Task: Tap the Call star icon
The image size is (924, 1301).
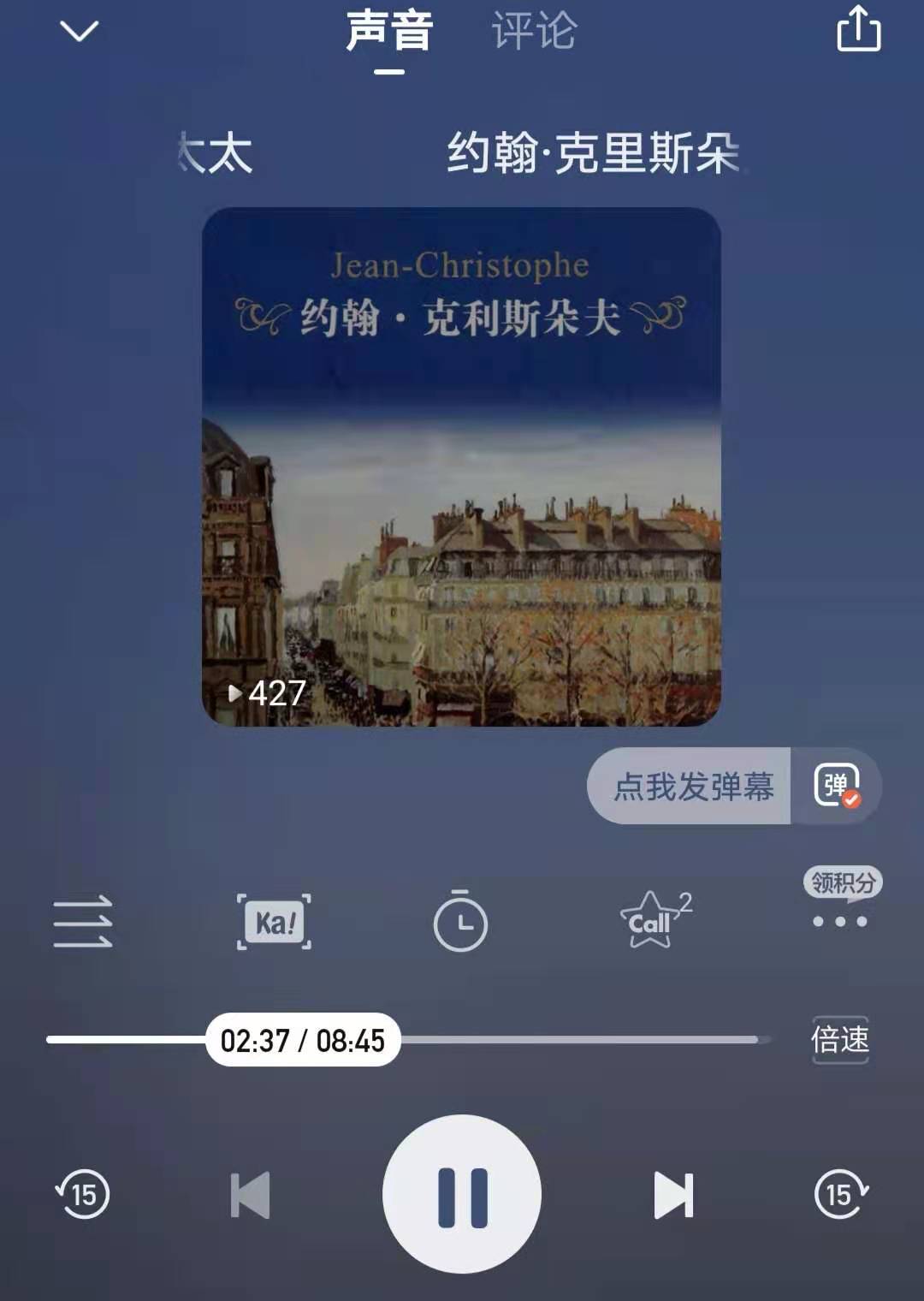Action: point(652,921)
